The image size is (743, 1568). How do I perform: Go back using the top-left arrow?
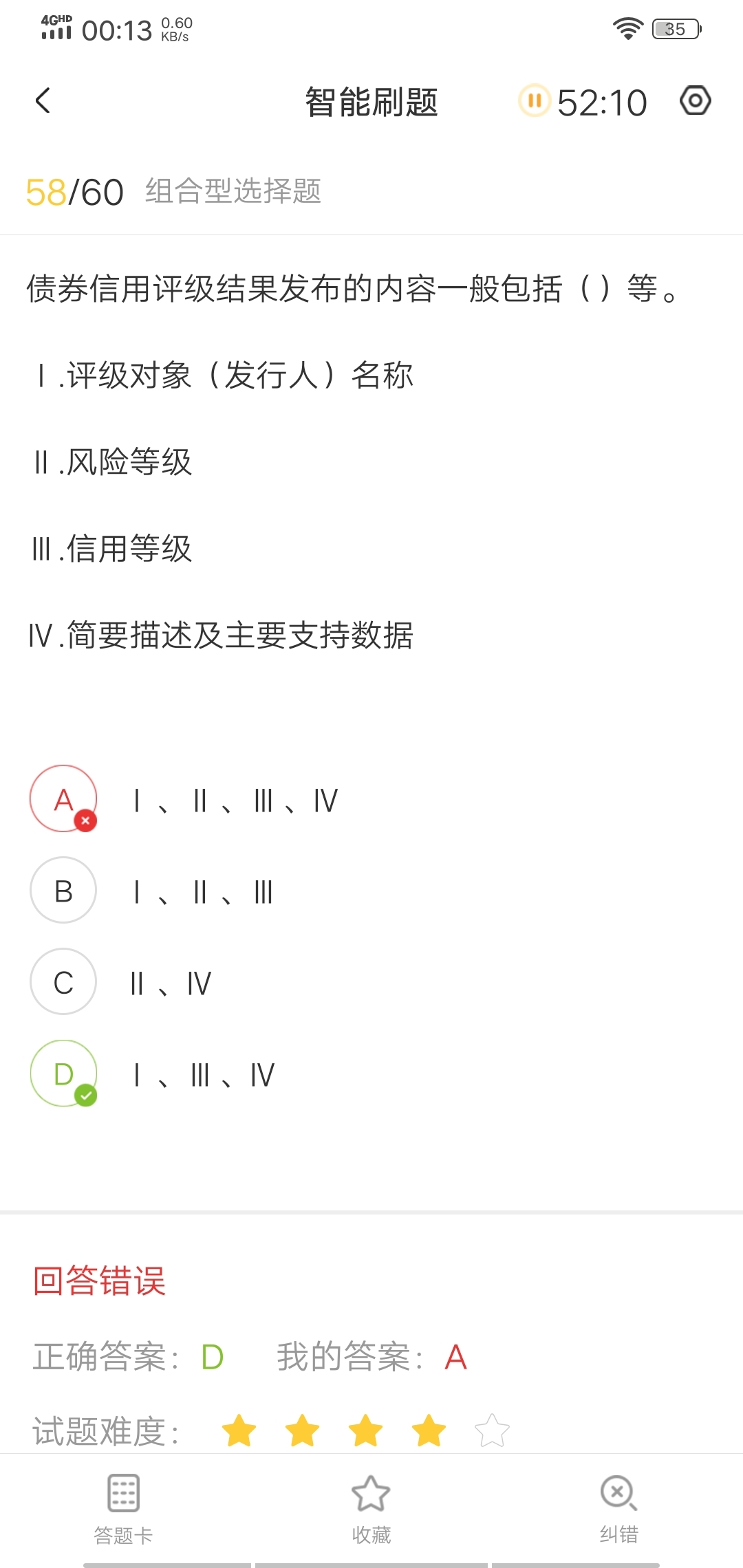coord(43,100)
